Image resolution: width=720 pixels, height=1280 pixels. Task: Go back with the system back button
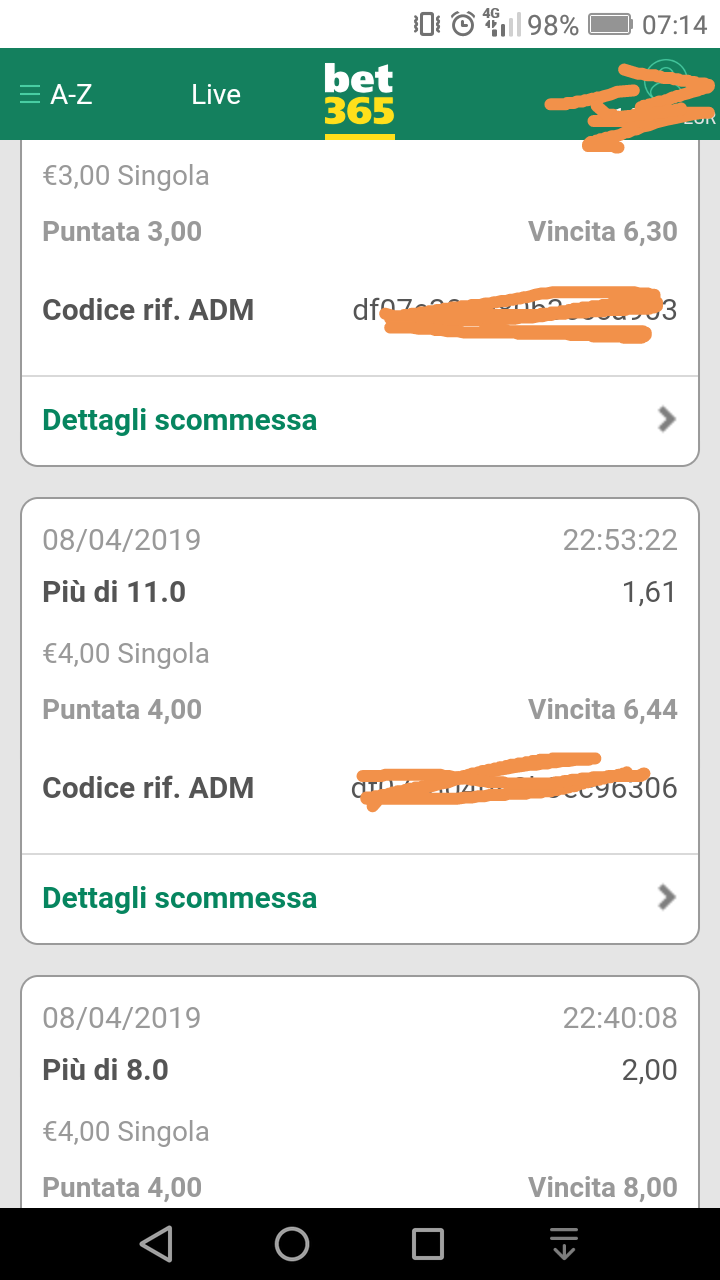coord(156,1244)
